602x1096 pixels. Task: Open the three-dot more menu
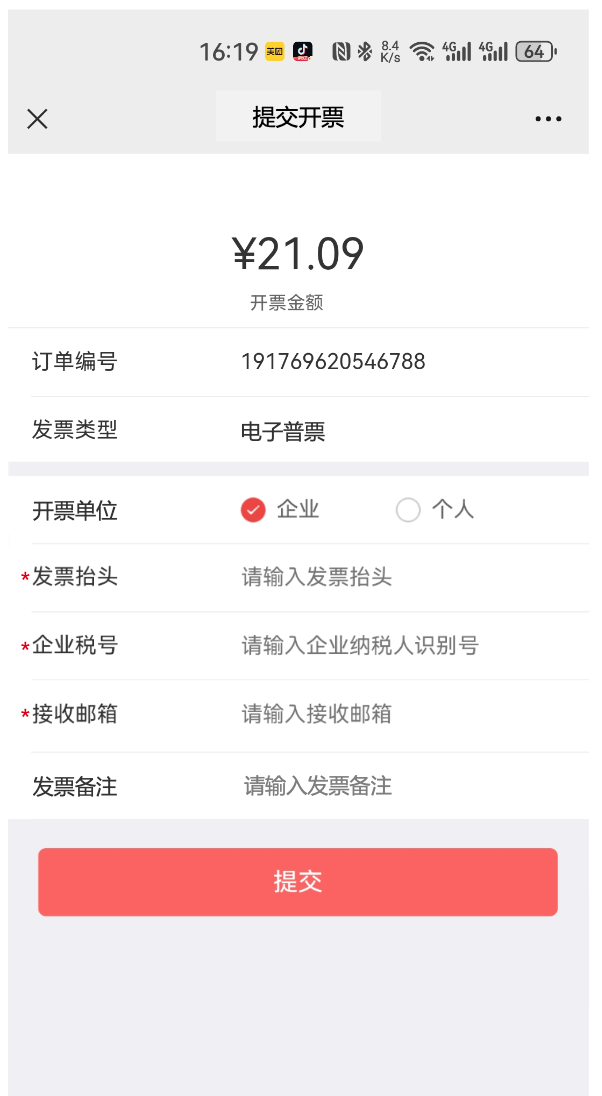coord(548,119)
